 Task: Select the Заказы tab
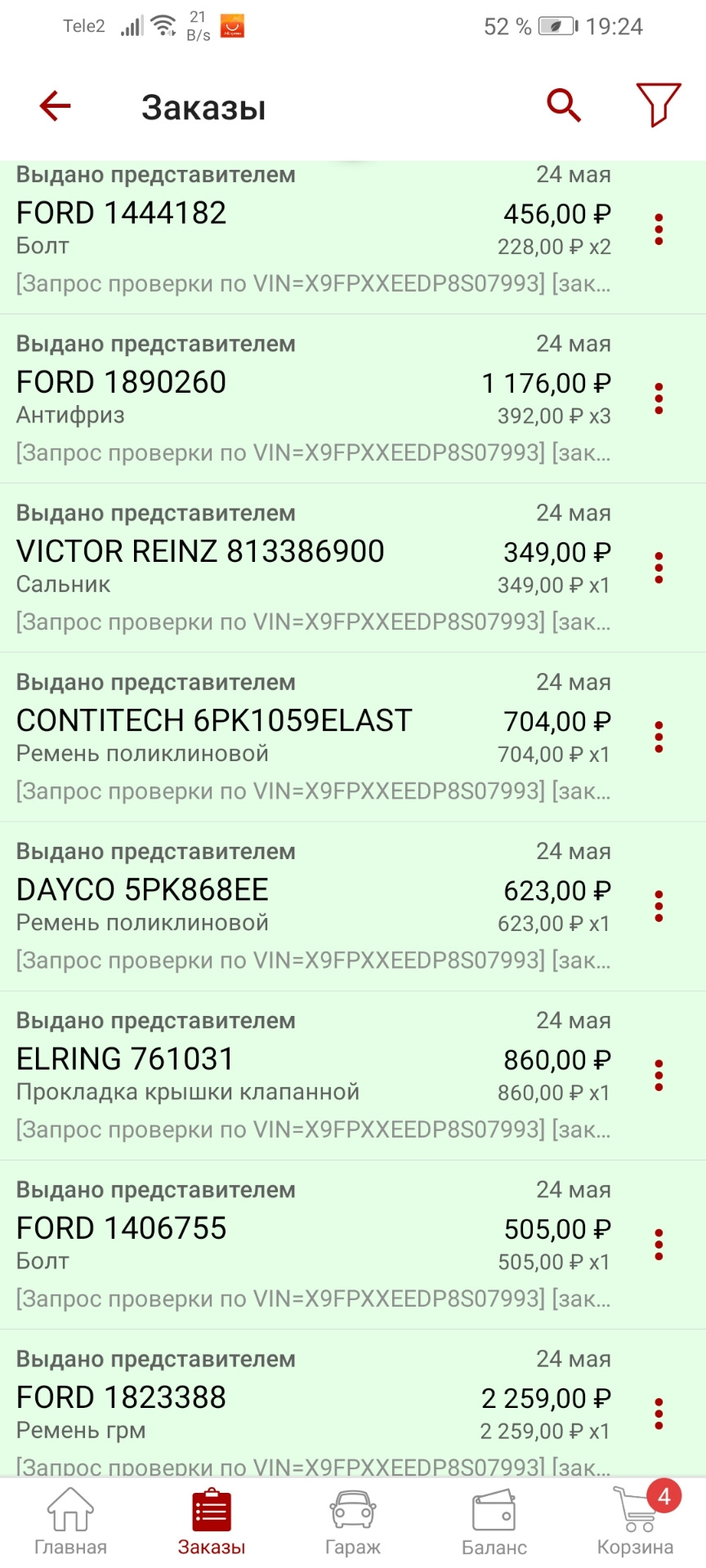pos(212,1522)
